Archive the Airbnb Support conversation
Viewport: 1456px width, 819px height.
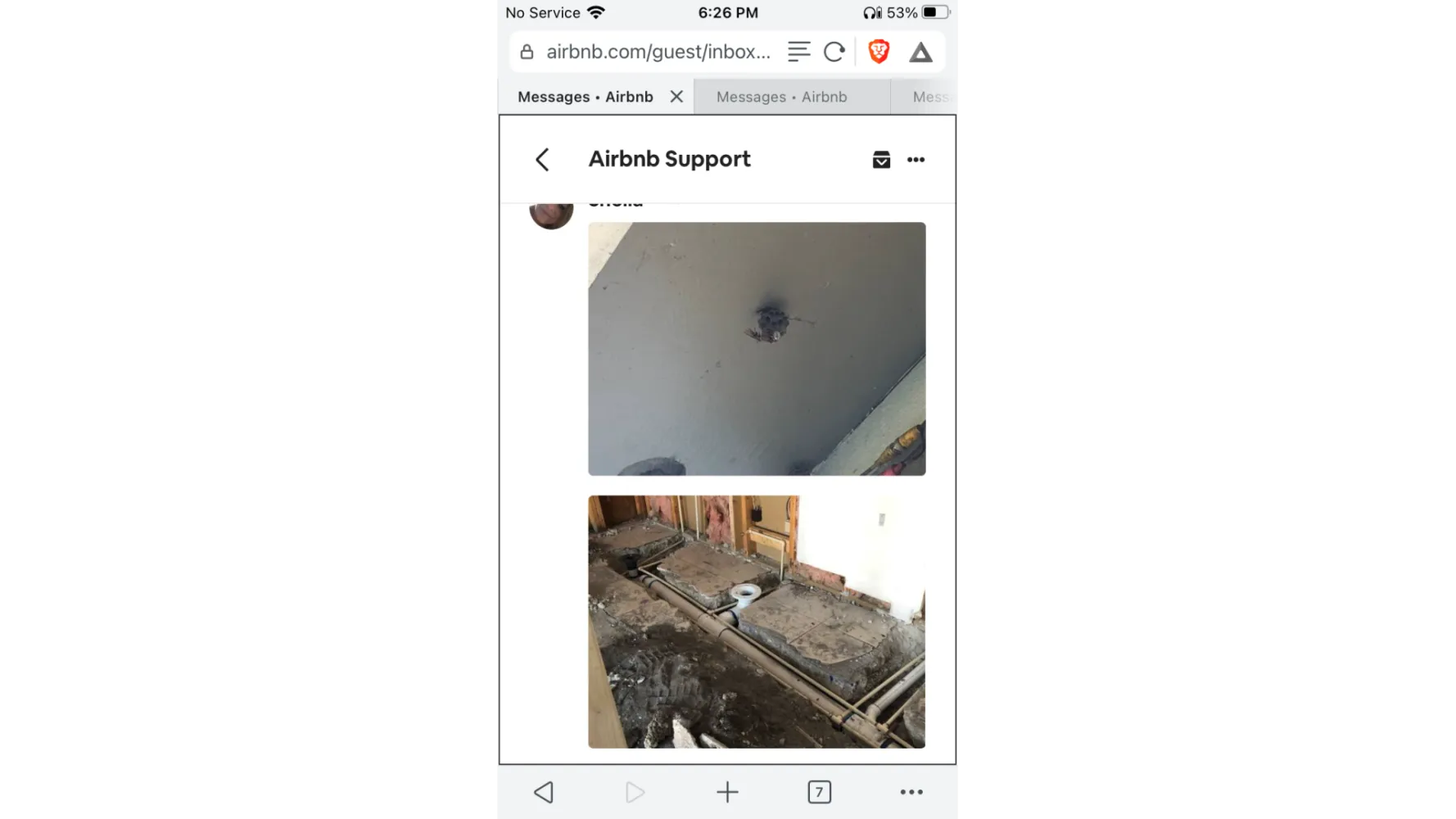click(x=881, y=160)
